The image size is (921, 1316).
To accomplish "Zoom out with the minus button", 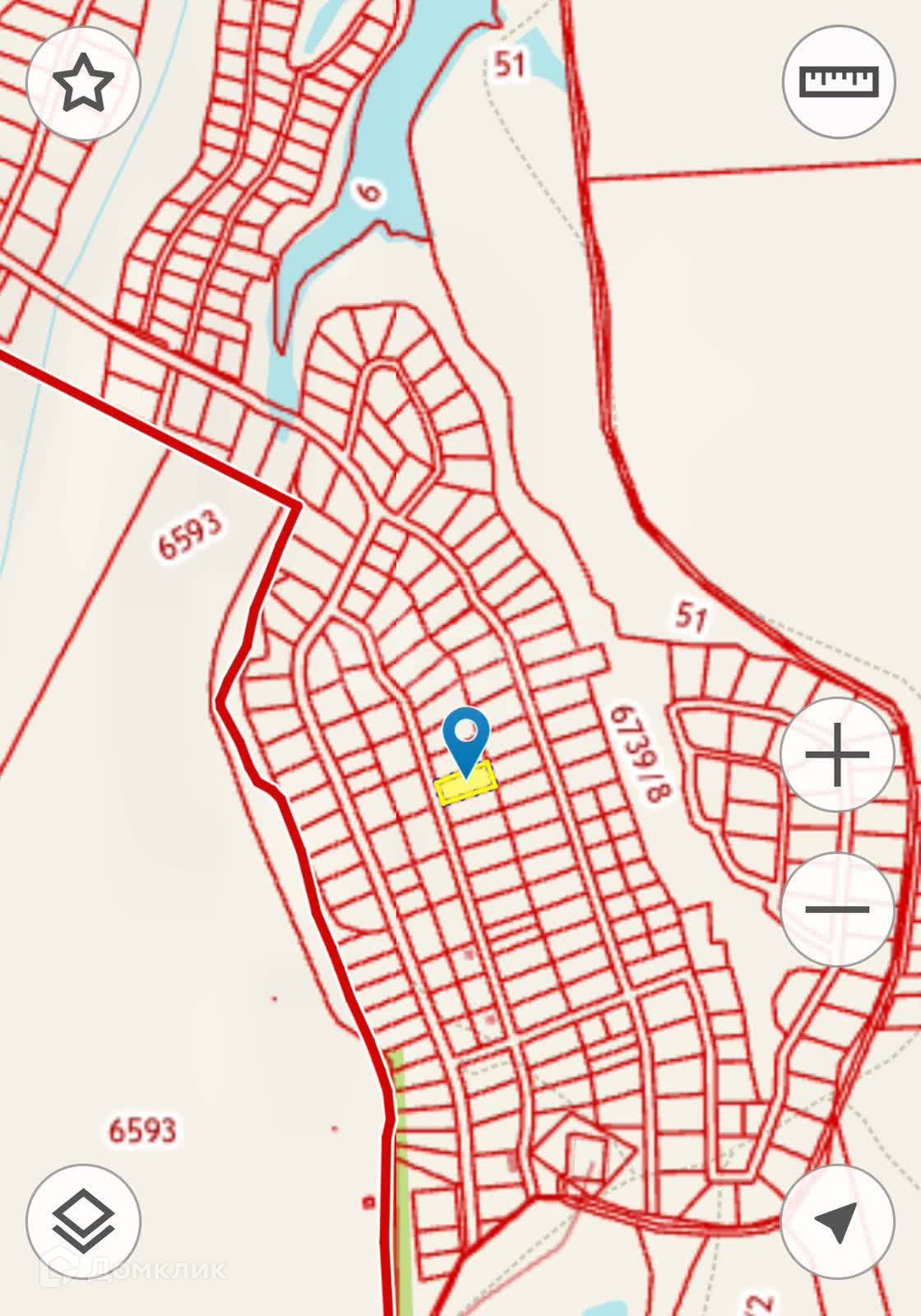I will [x=837, y=909].
